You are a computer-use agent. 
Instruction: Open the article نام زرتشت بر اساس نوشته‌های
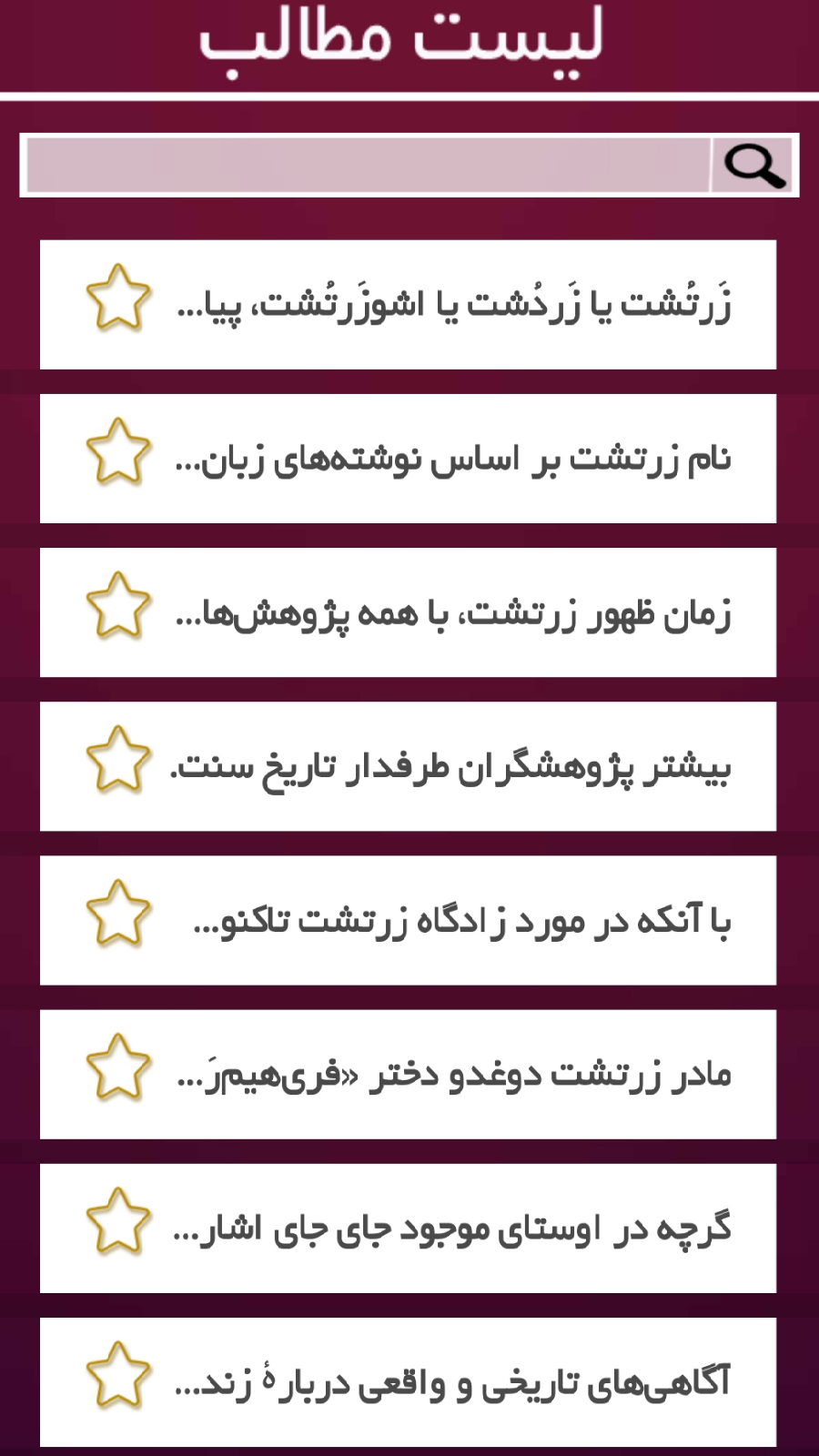453,460
